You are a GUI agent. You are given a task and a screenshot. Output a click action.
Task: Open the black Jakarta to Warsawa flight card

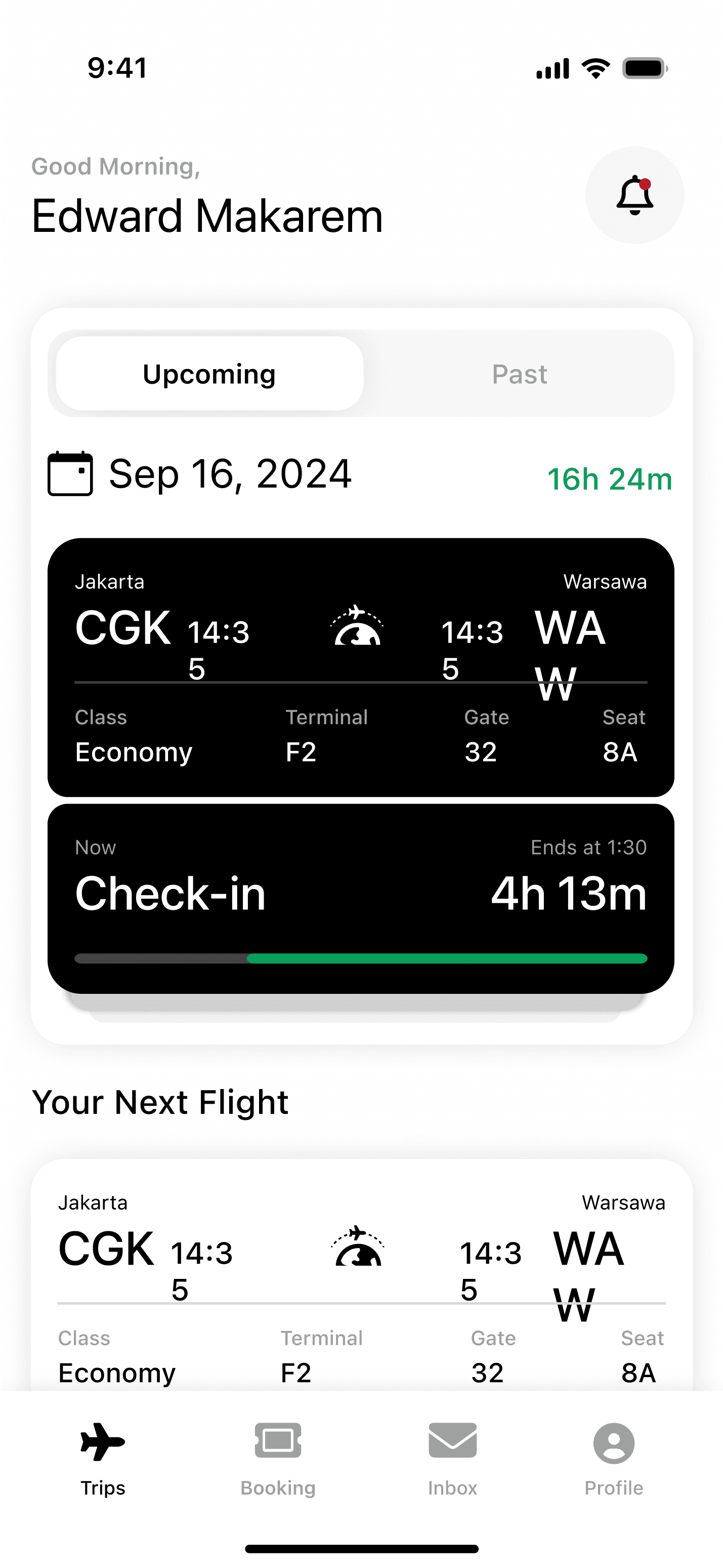tap(361, 667)
